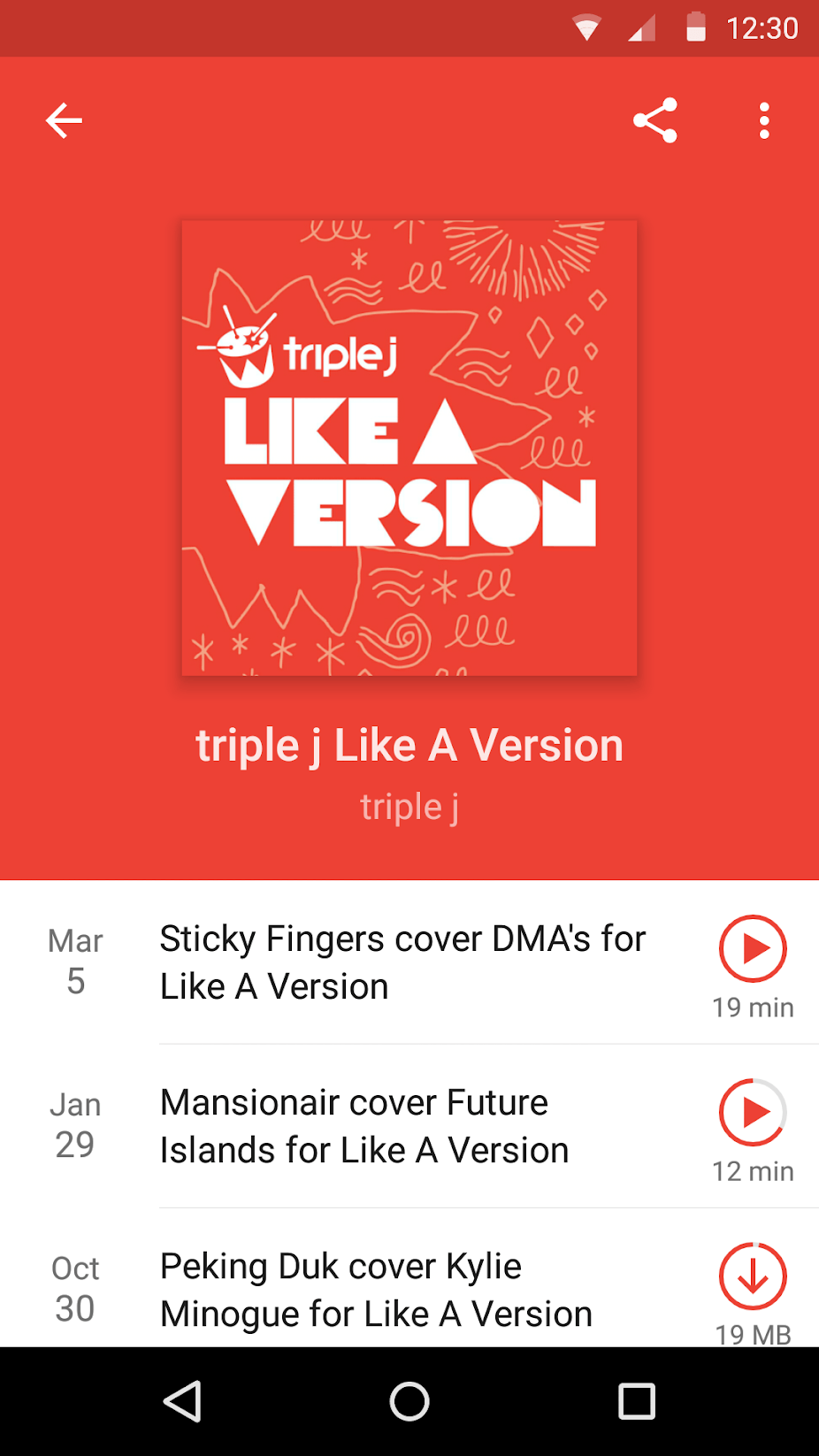Play the Sticky Fingers cover DMA's episode
819x1456 pixels.
tap(753, 948)
